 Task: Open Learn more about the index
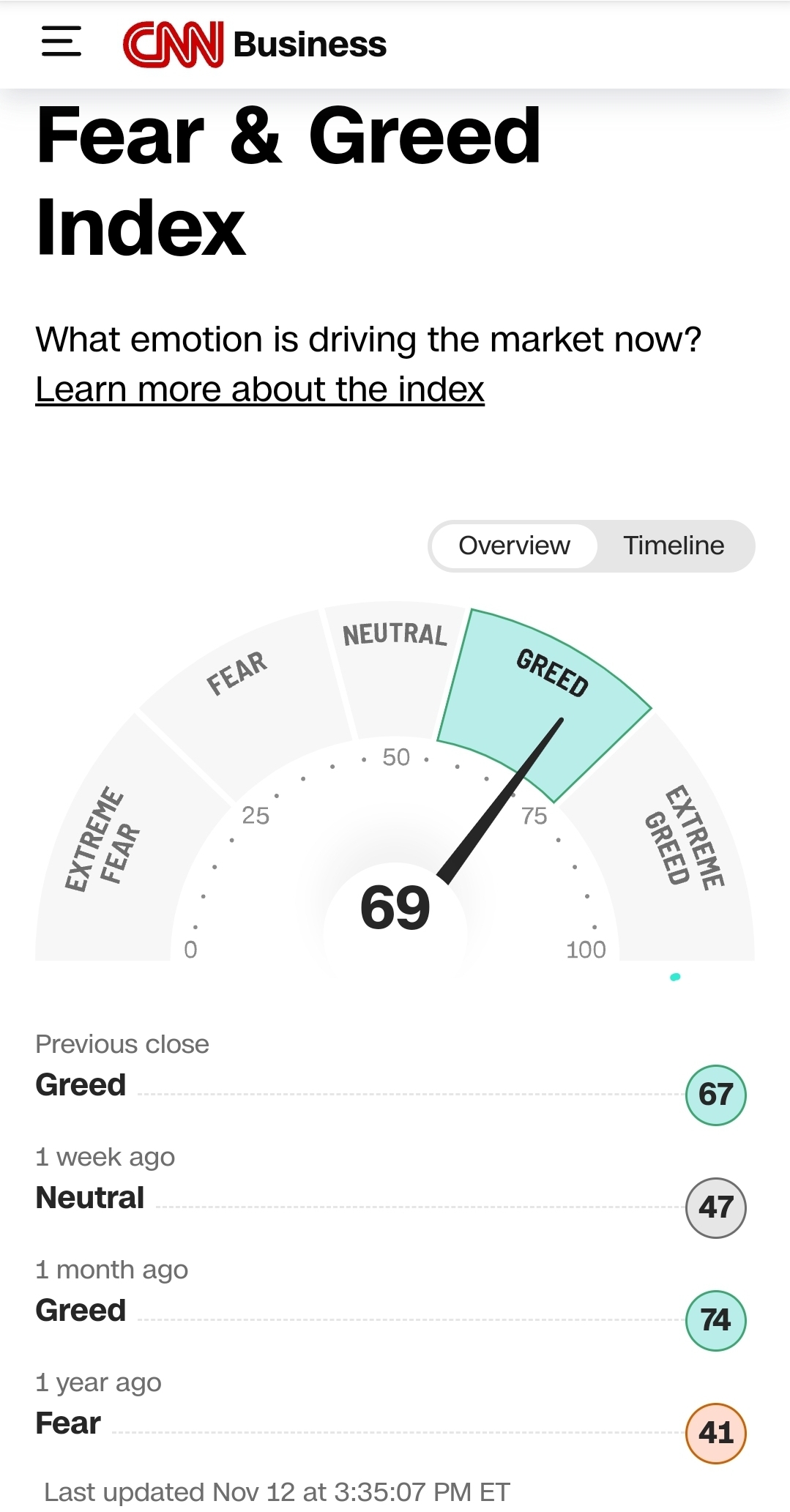click(x=260, y=390)
